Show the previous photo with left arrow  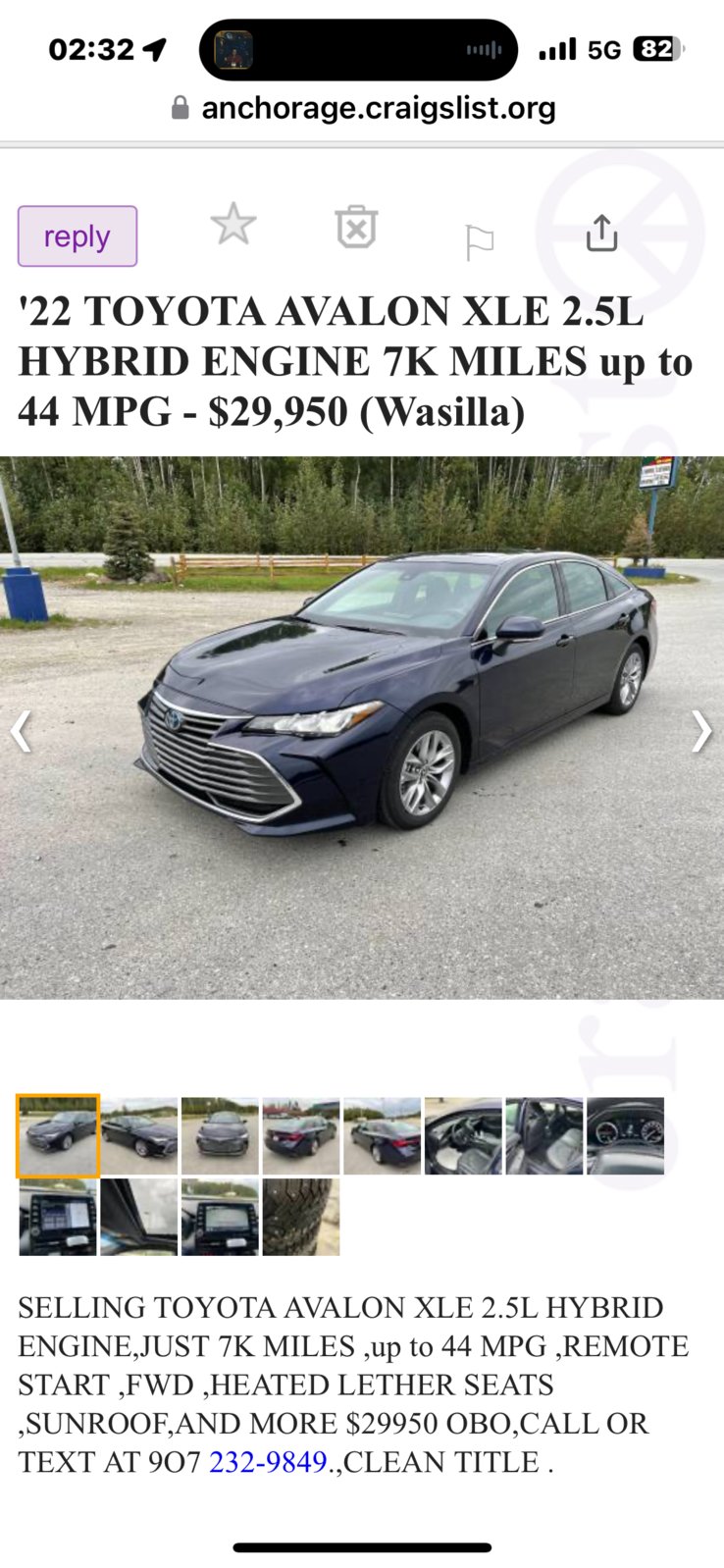click(x=21, y=731)
